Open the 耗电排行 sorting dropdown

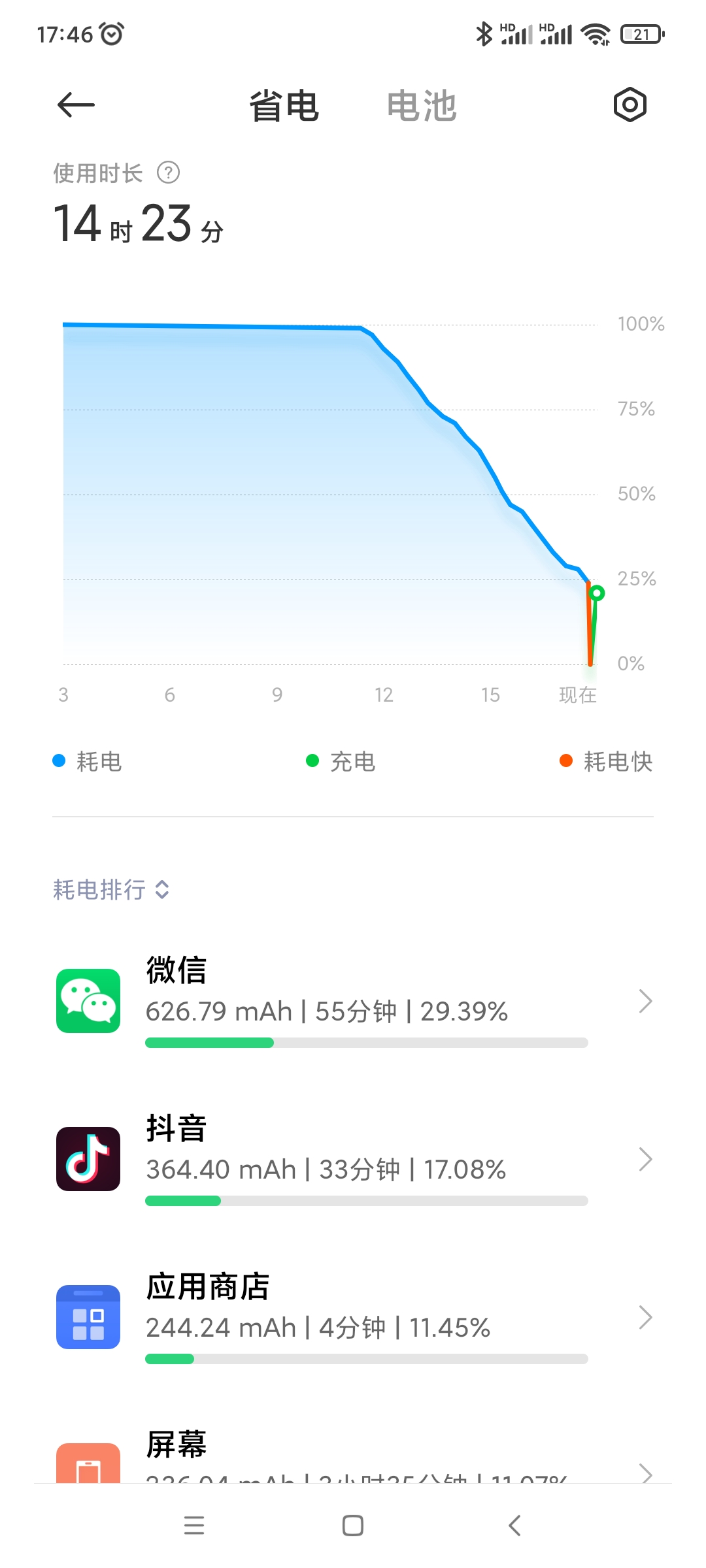coord(111,889)
